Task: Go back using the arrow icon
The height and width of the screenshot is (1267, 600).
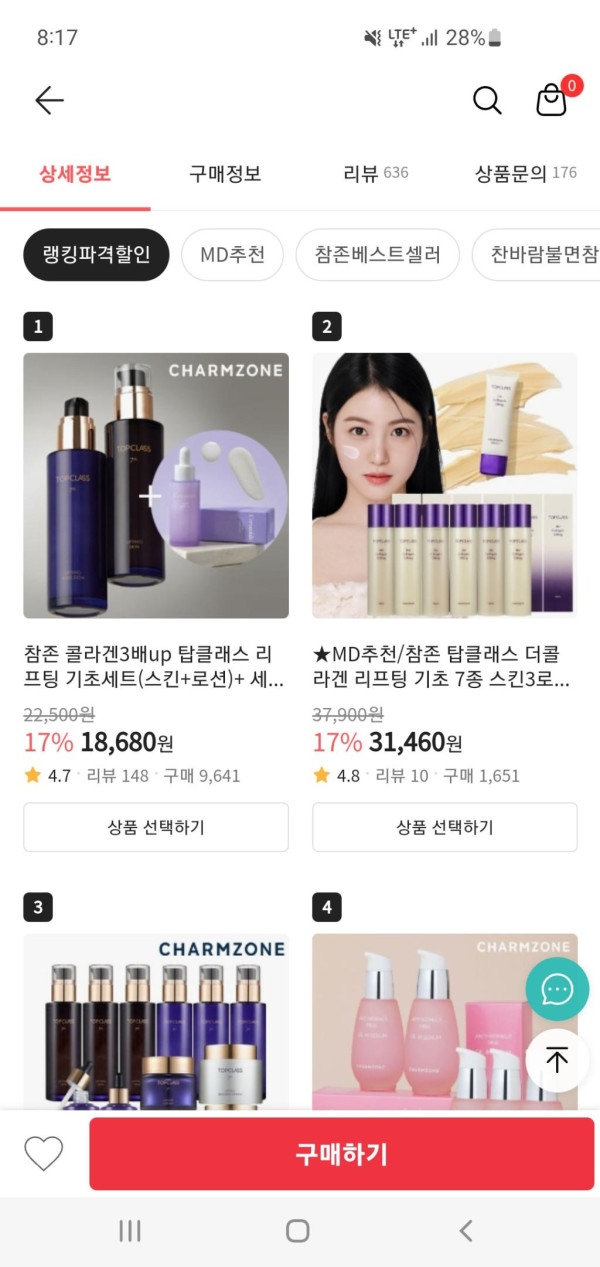Action: pyautogui.click(x=49, y=100)
